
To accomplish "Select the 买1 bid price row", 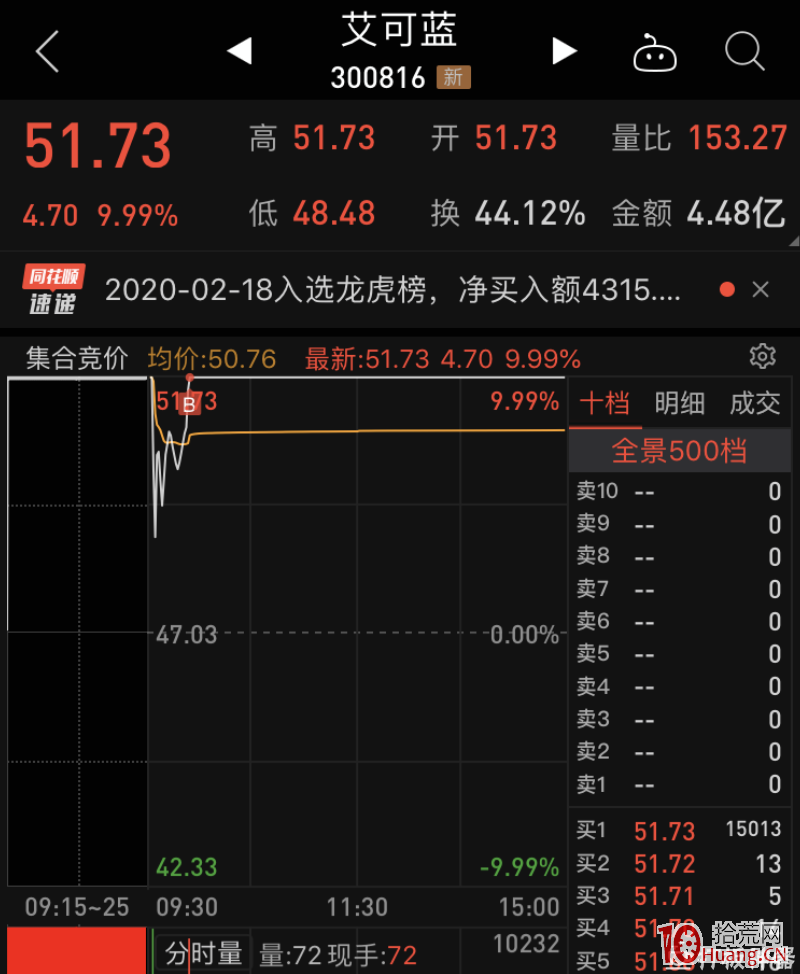I will pos(664,831).
